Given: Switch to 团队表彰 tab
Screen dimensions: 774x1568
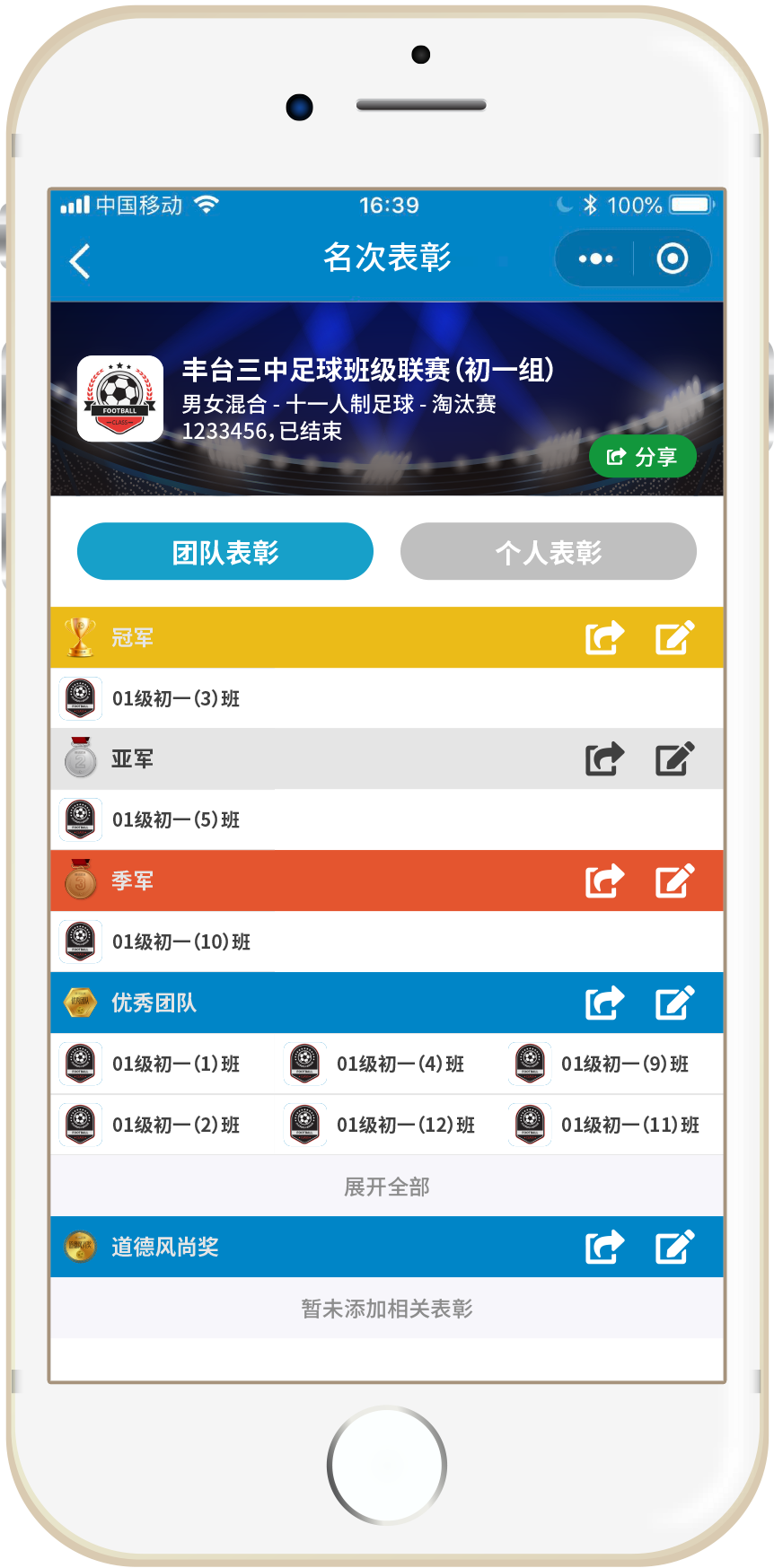Looking at the screenshot, I should point(225,552).
